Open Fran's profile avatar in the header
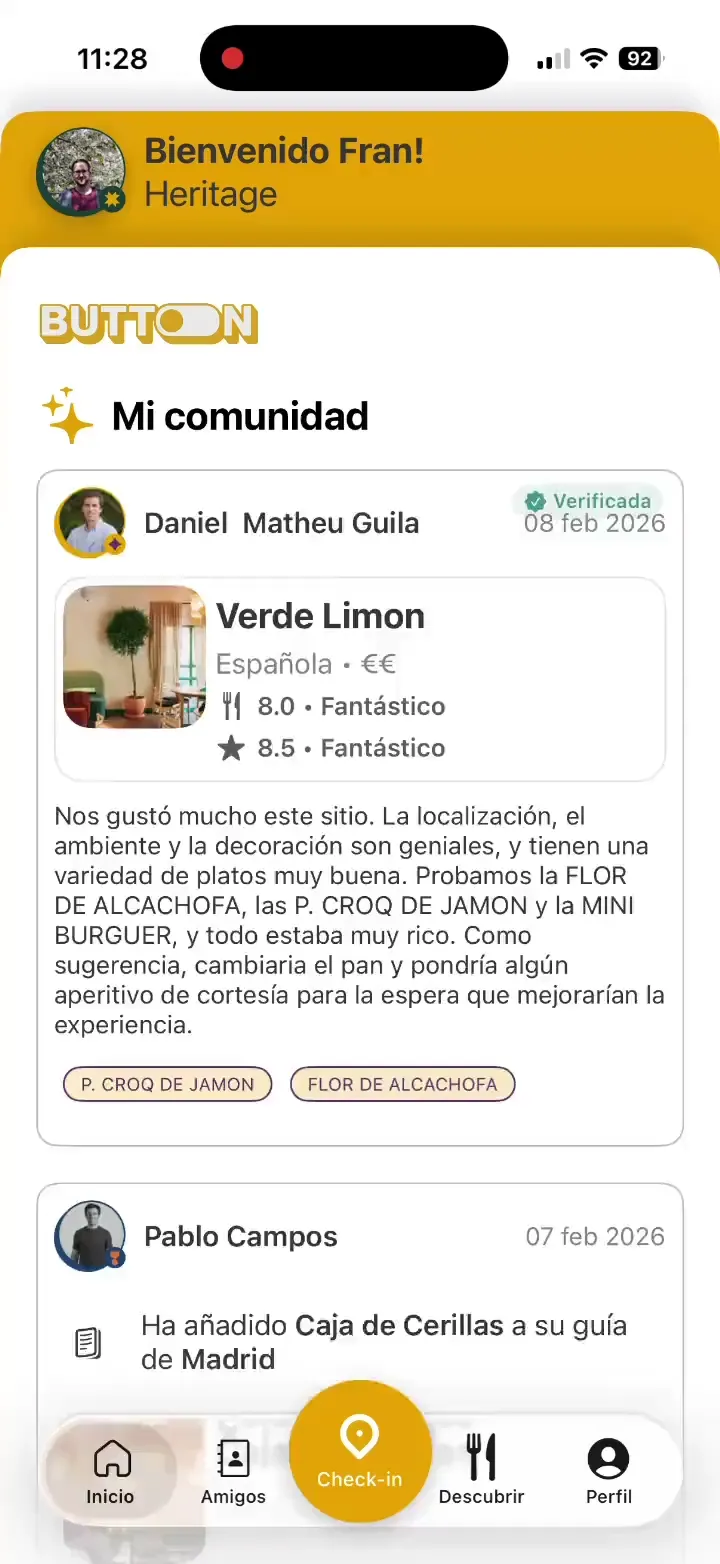Viewport: 720px width, 1564px height. pos(80,173)
